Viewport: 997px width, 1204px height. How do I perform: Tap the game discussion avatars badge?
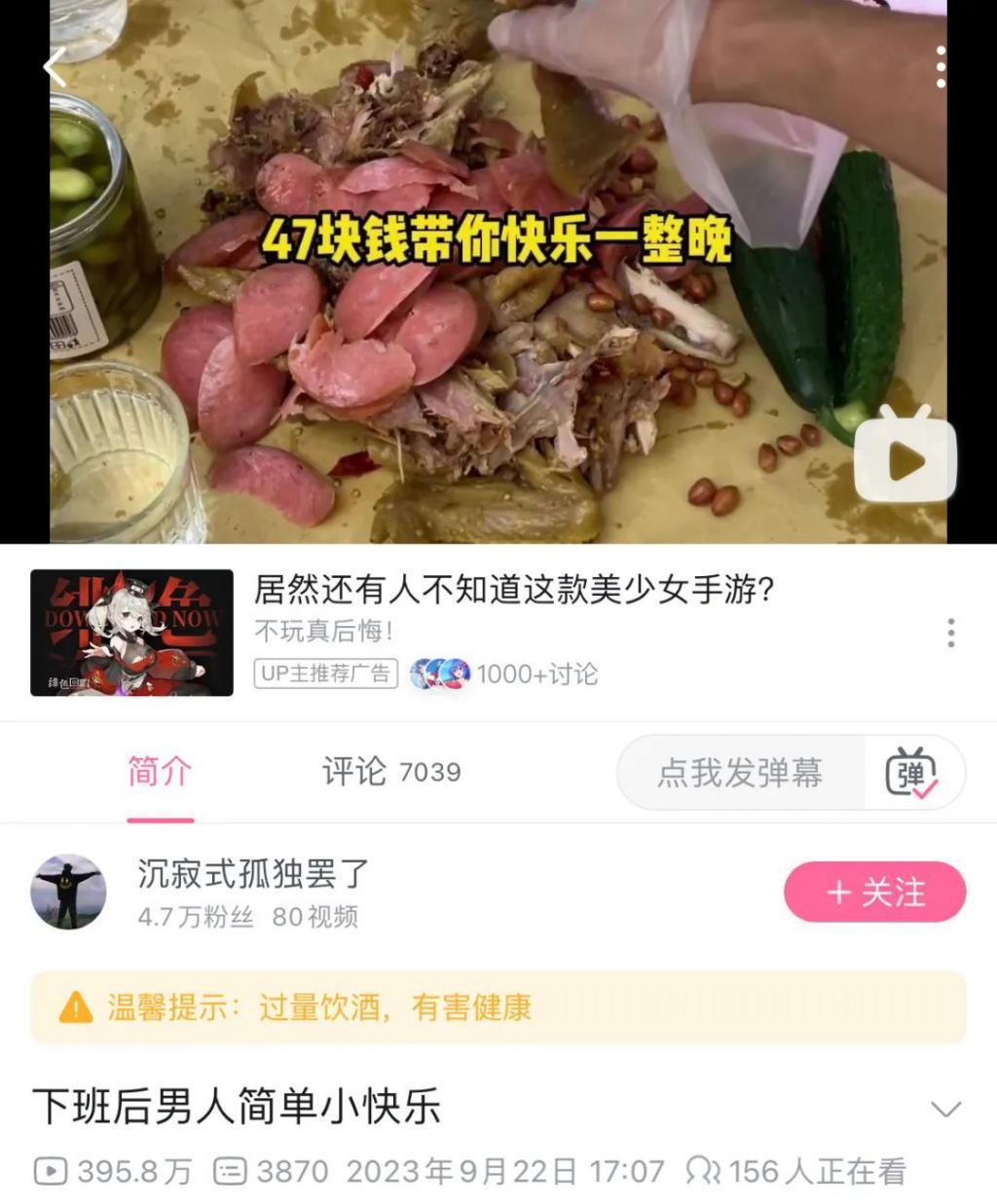[442, 670]
